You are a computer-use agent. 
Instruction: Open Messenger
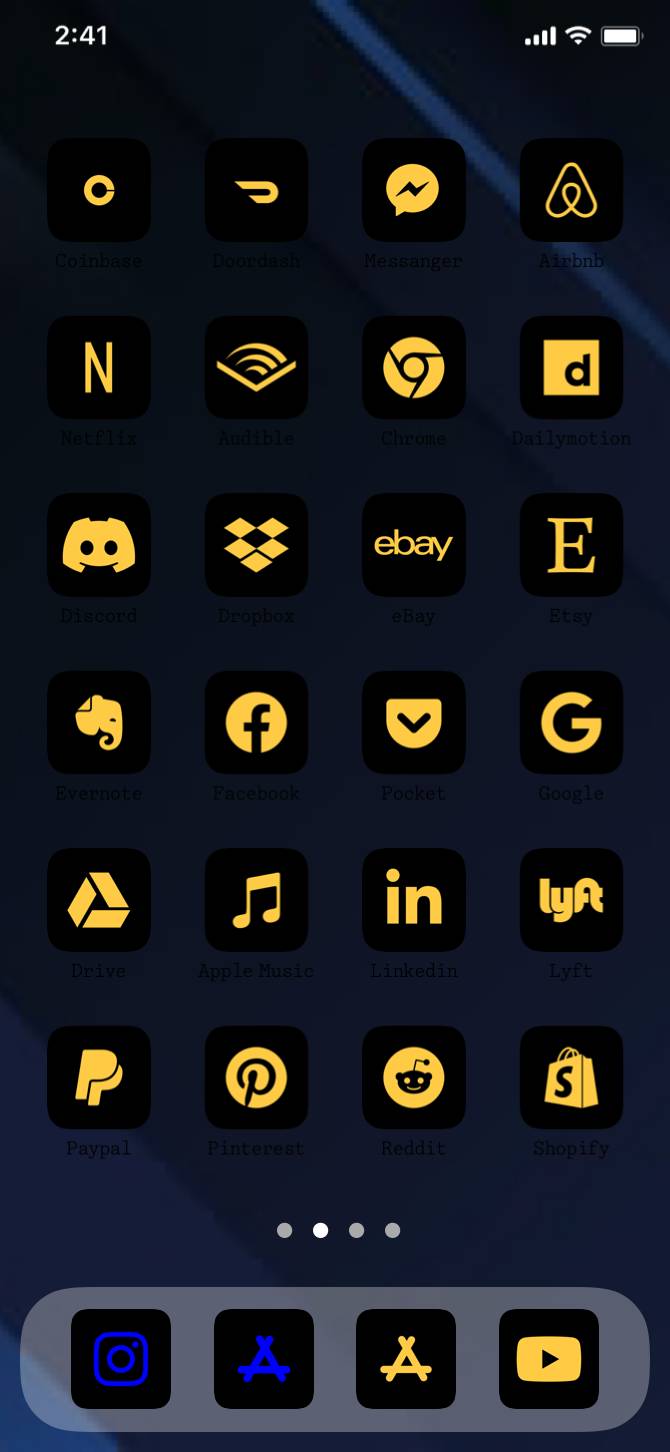click(414, 190)
